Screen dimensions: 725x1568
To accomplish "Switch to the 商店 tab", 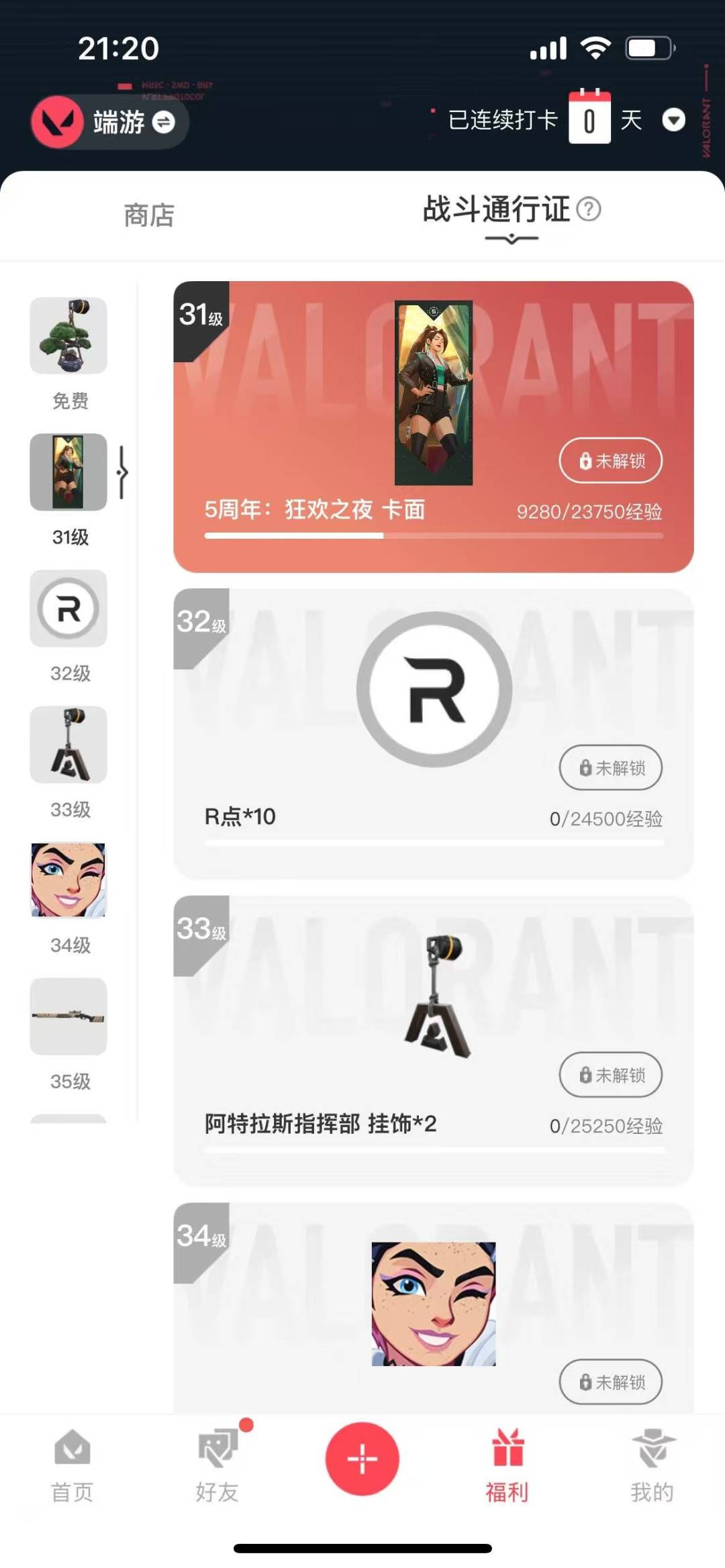I will [x=149, y=215].
